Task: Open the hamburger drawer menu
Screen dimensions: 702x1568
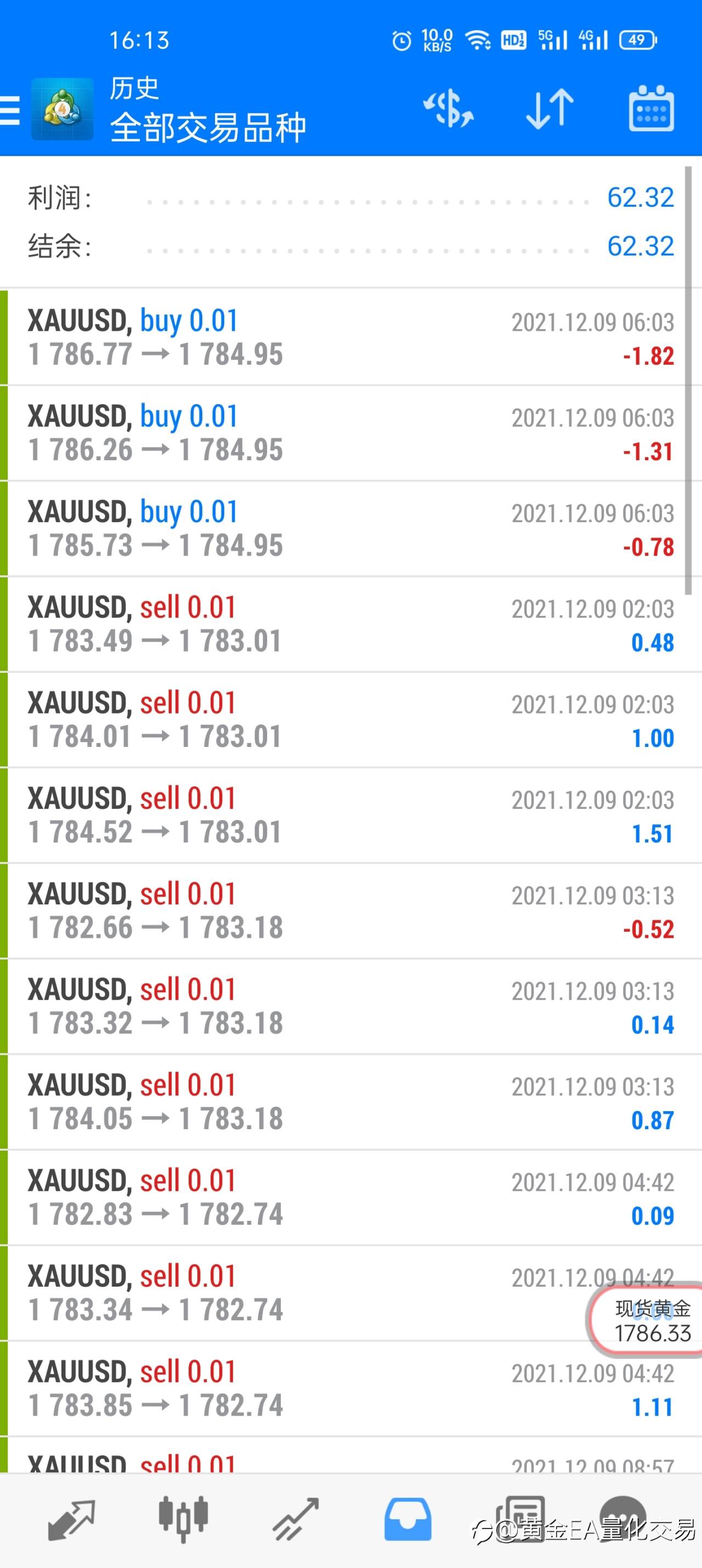Action: click(x=10, y=110)
